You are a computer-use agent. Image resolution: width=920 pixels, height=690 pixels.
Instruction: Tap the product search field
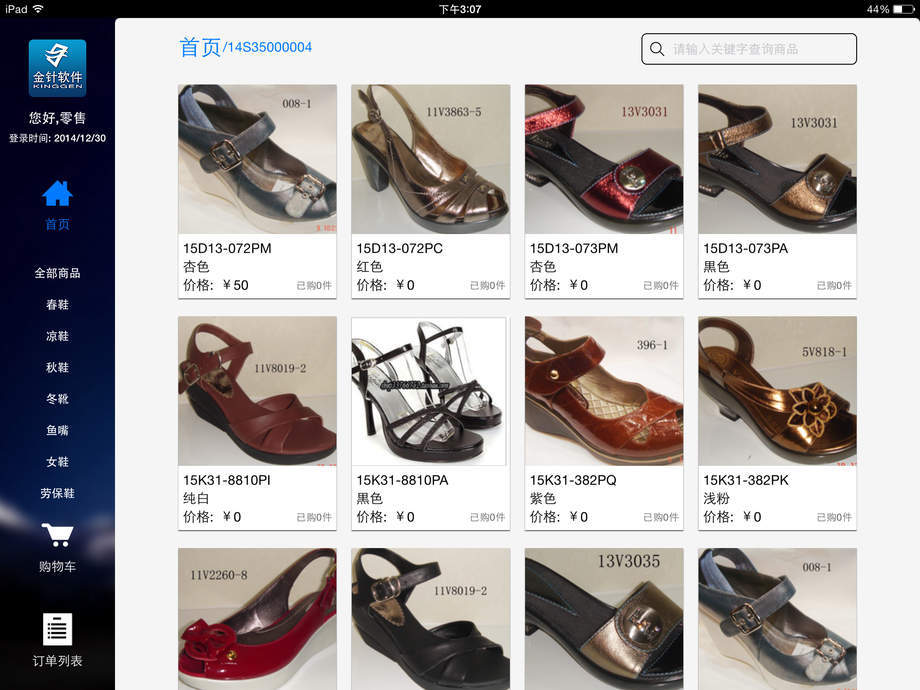tap(749, 49)
